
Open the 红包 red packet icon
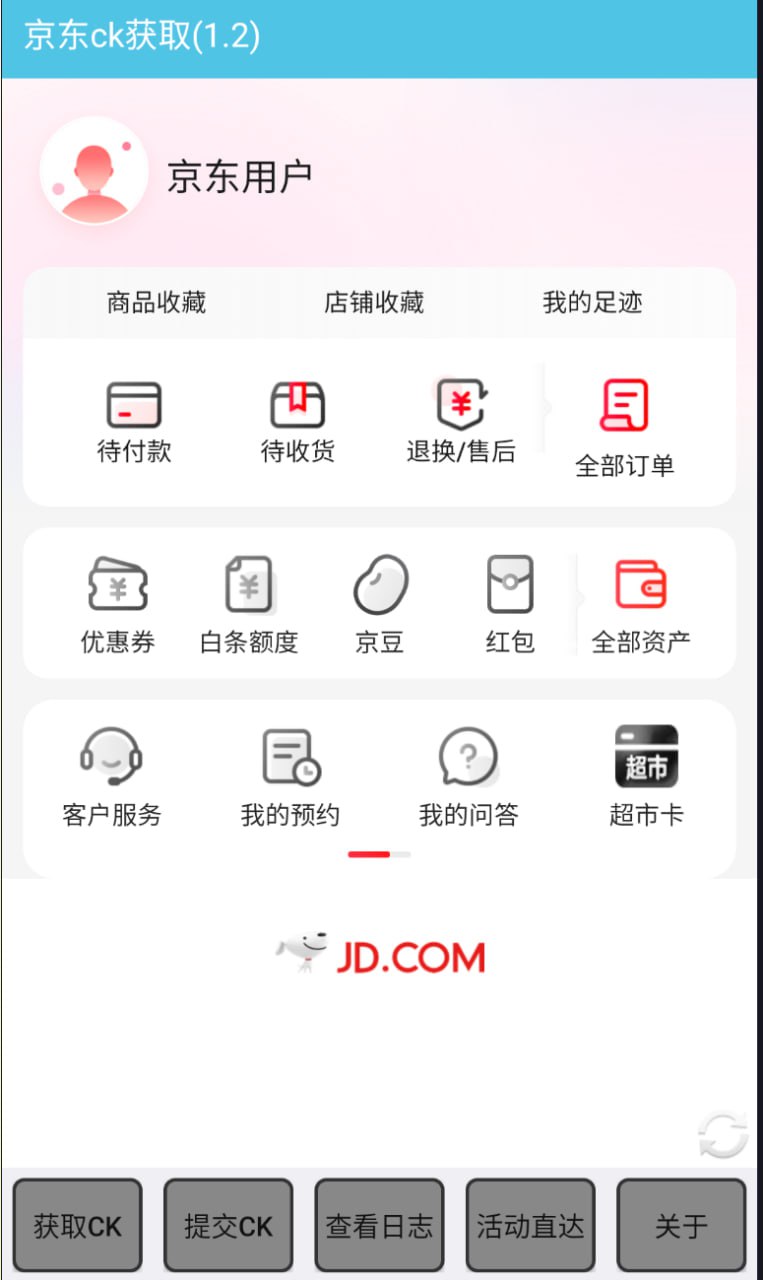tap(509, 600)
